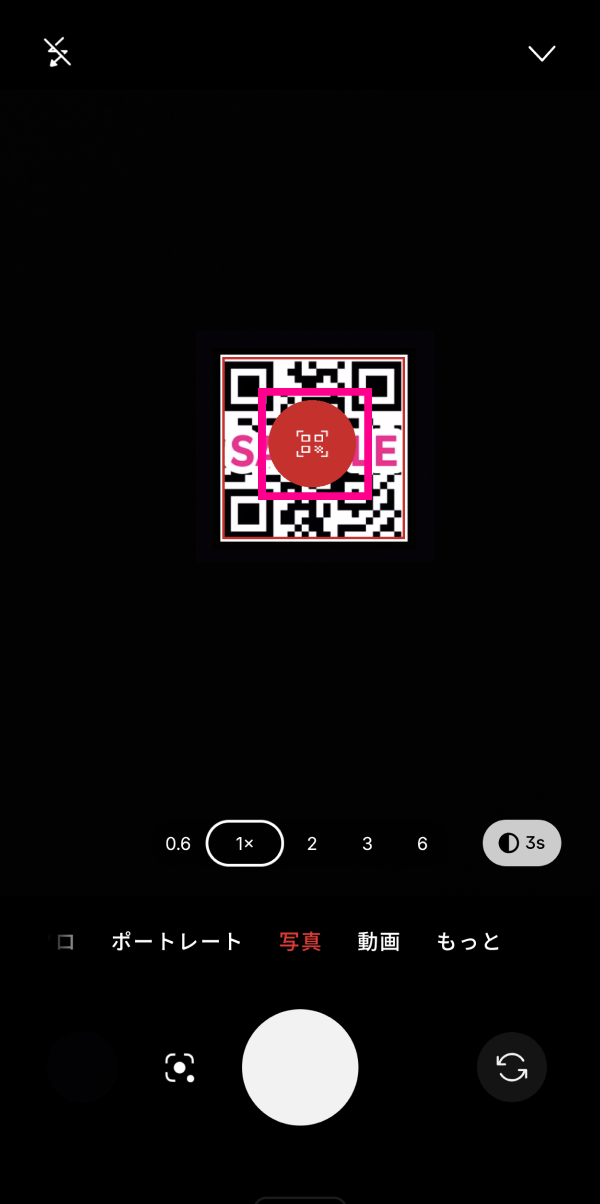This screenshot has width=600, height=1204.
Task: Open the last photo gallery thumbnail
Action: pos(82,1067)
